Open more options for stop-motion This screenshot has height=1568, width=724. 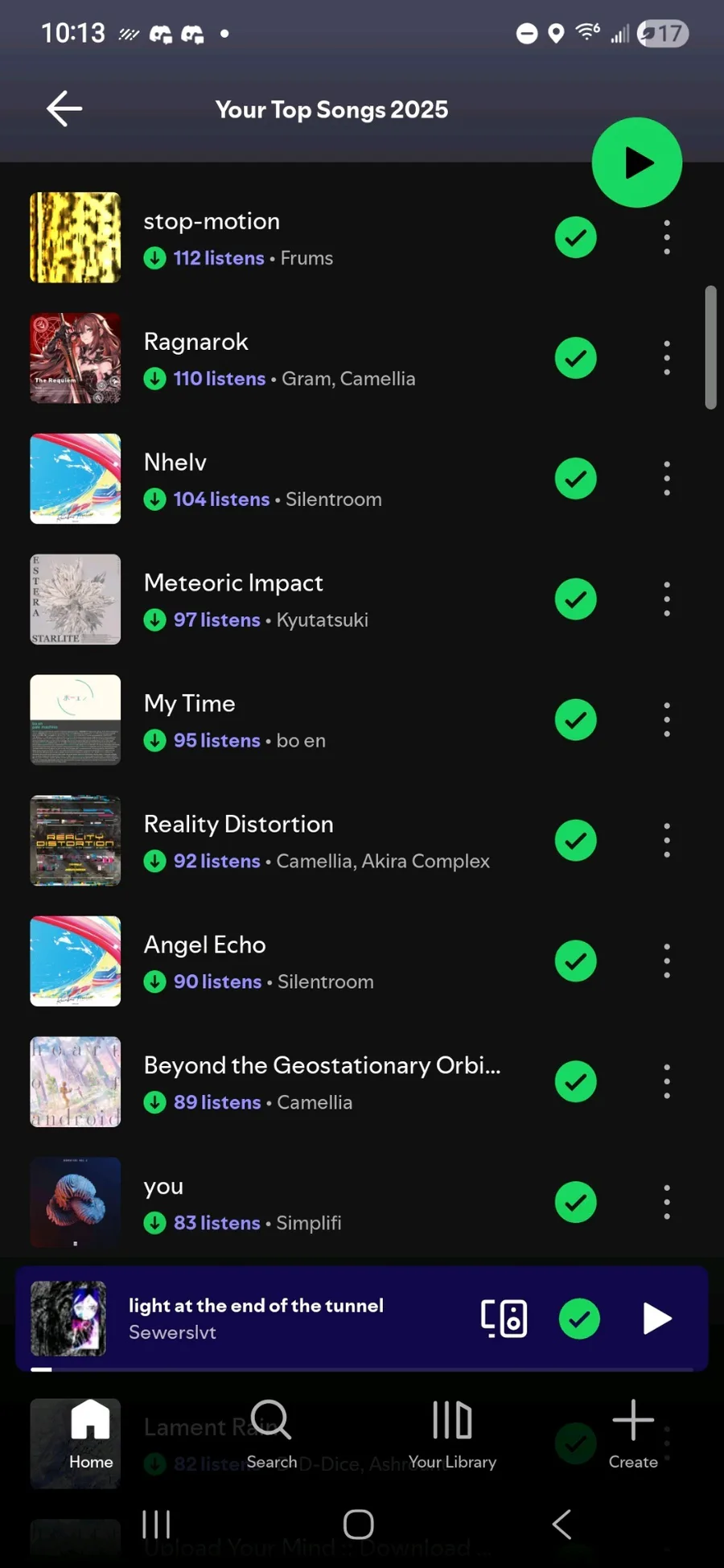coord(666,237)
